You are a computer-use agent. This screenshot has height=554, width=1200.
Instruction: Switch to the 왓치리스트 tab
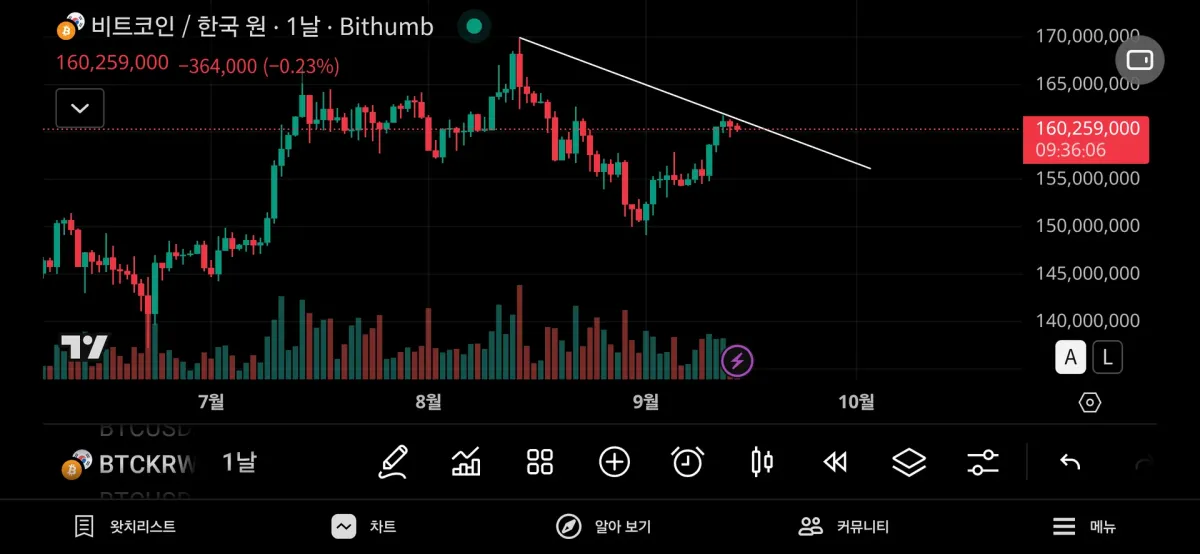(125, 527)
